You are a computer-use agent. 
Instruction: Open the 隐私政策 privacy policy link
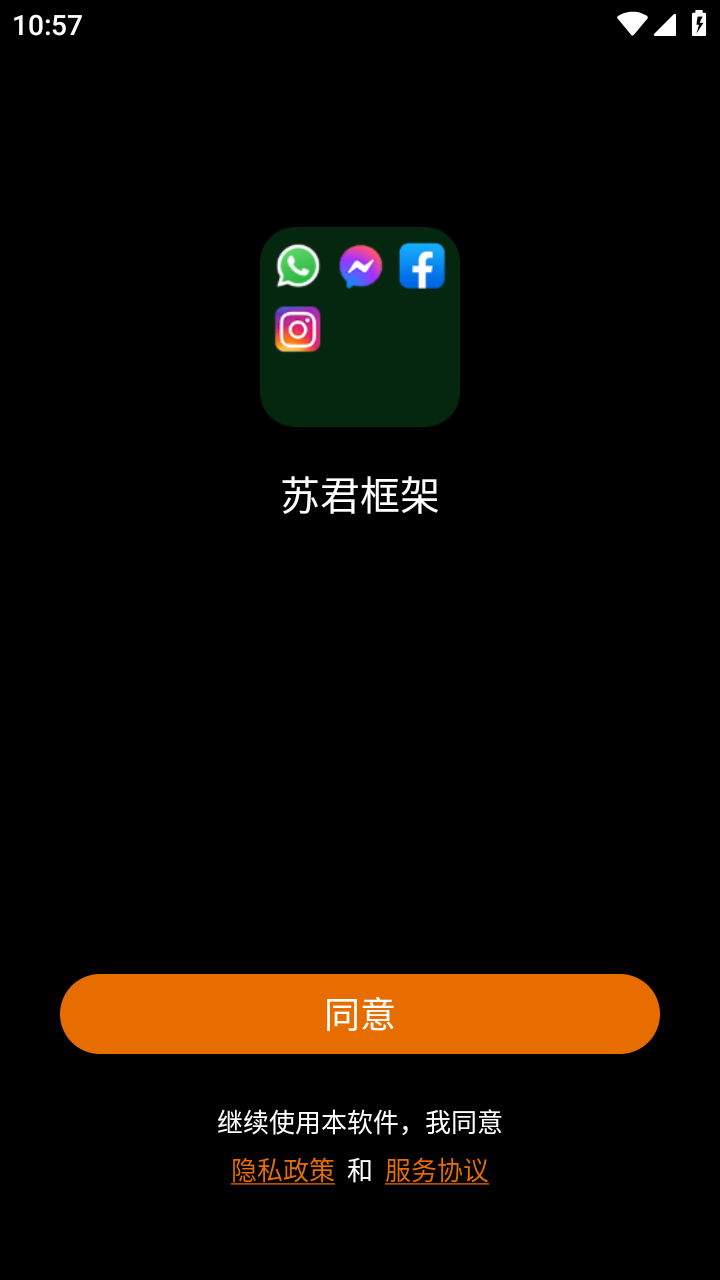click(x=284, y=1169)
